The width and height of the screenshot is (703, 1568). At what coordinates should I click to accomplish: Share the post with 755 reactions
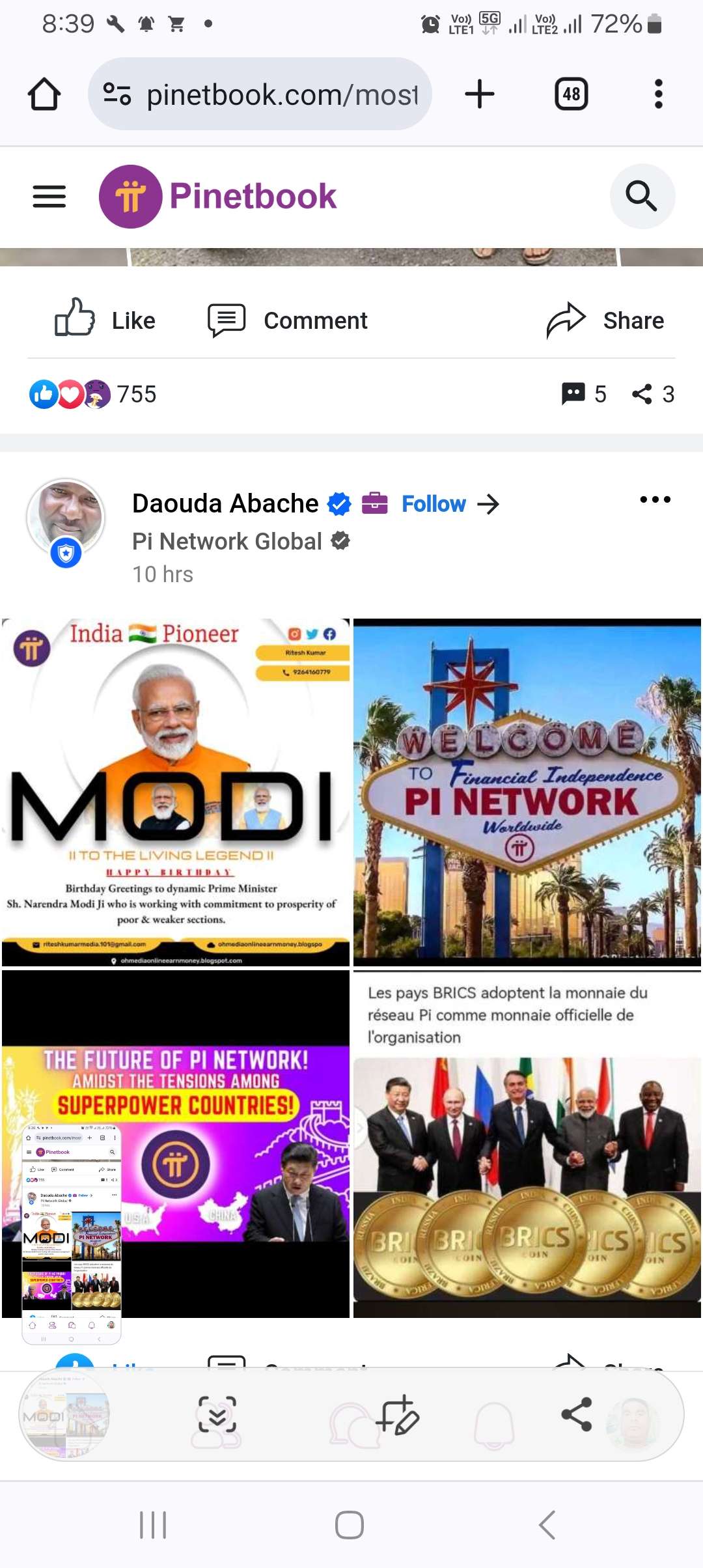(605, 320)
